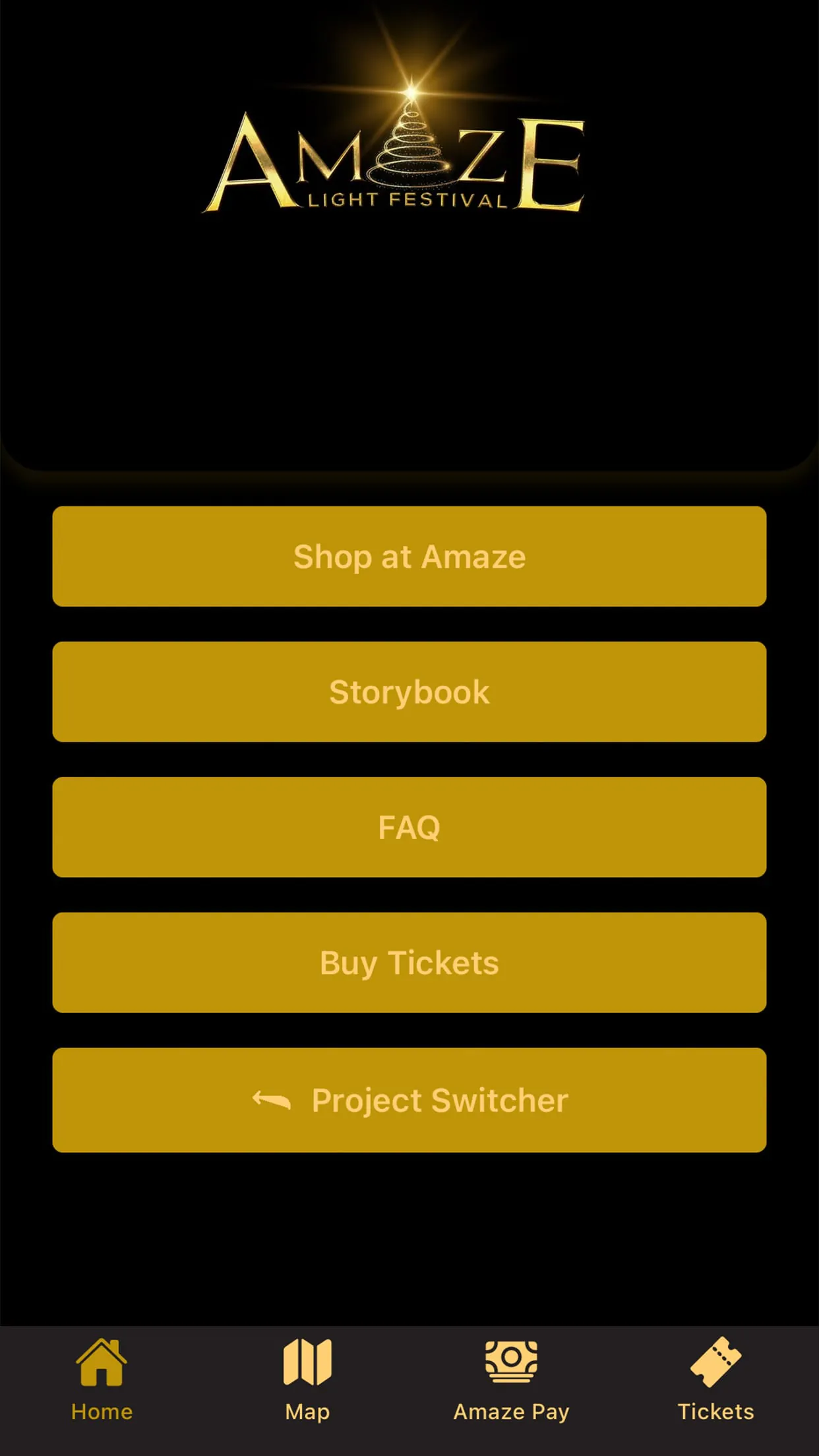The image size is (819, 1456).
Task: Open the Storybook
Action: (409, 692)
